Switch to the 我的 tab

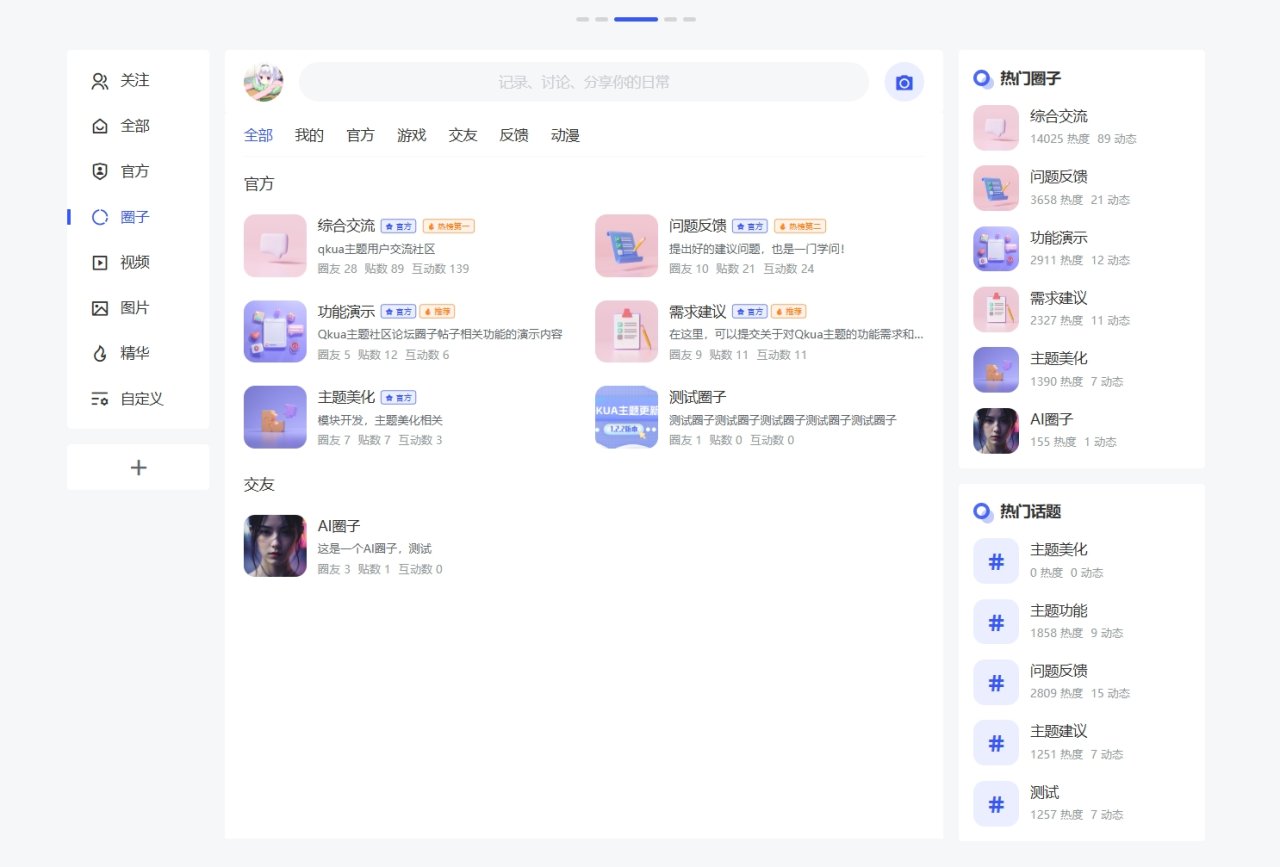[x=309, y=135]
